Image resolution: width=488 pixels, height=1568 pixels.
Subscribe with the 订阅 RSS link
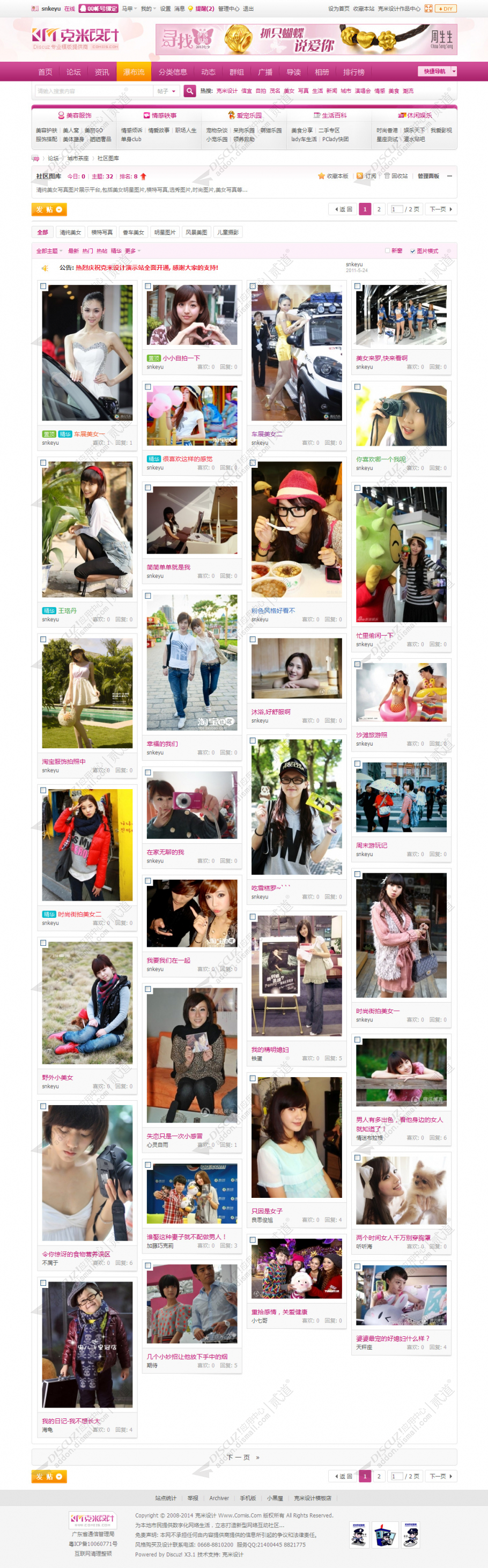pyautogui.click(x=366, y=176)
